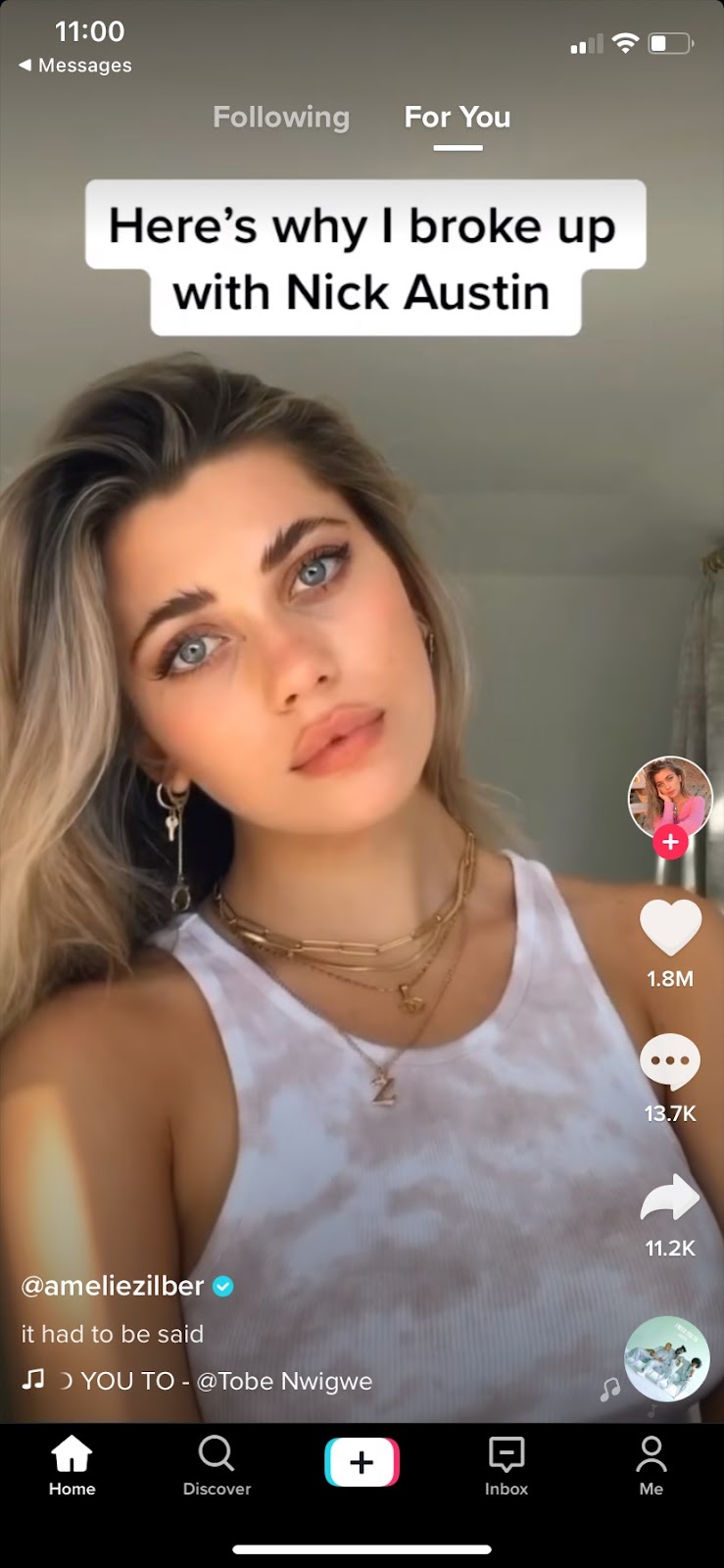The height and width of the screenshot is (1568, 724).
Task: Follow the creator with the plus badge
Action: click(670, 842)
